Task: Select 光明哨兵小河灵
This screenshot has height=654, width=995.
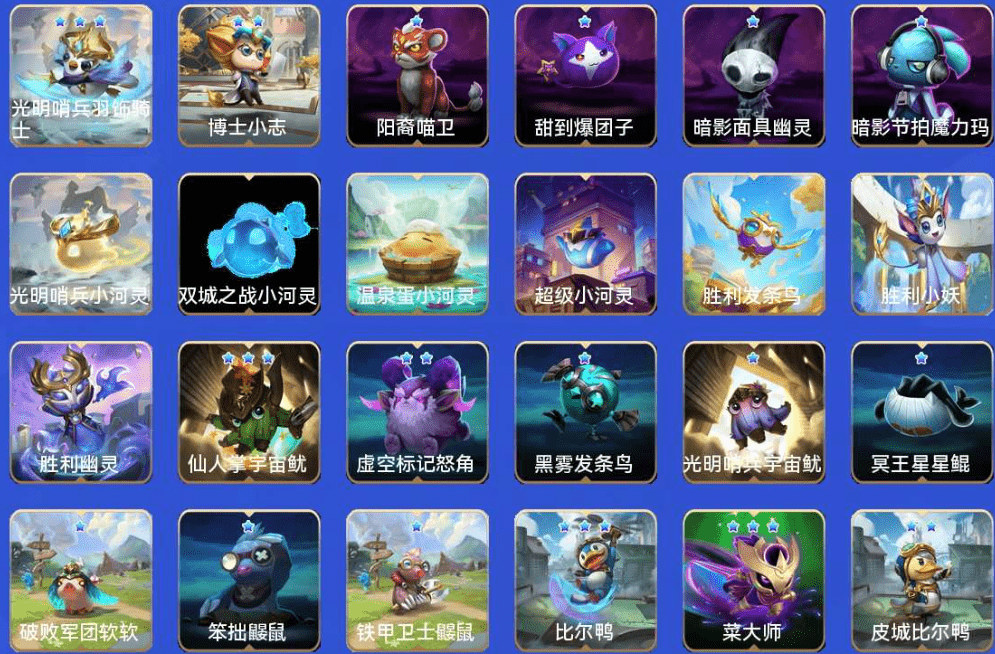Action: point(81,244)
